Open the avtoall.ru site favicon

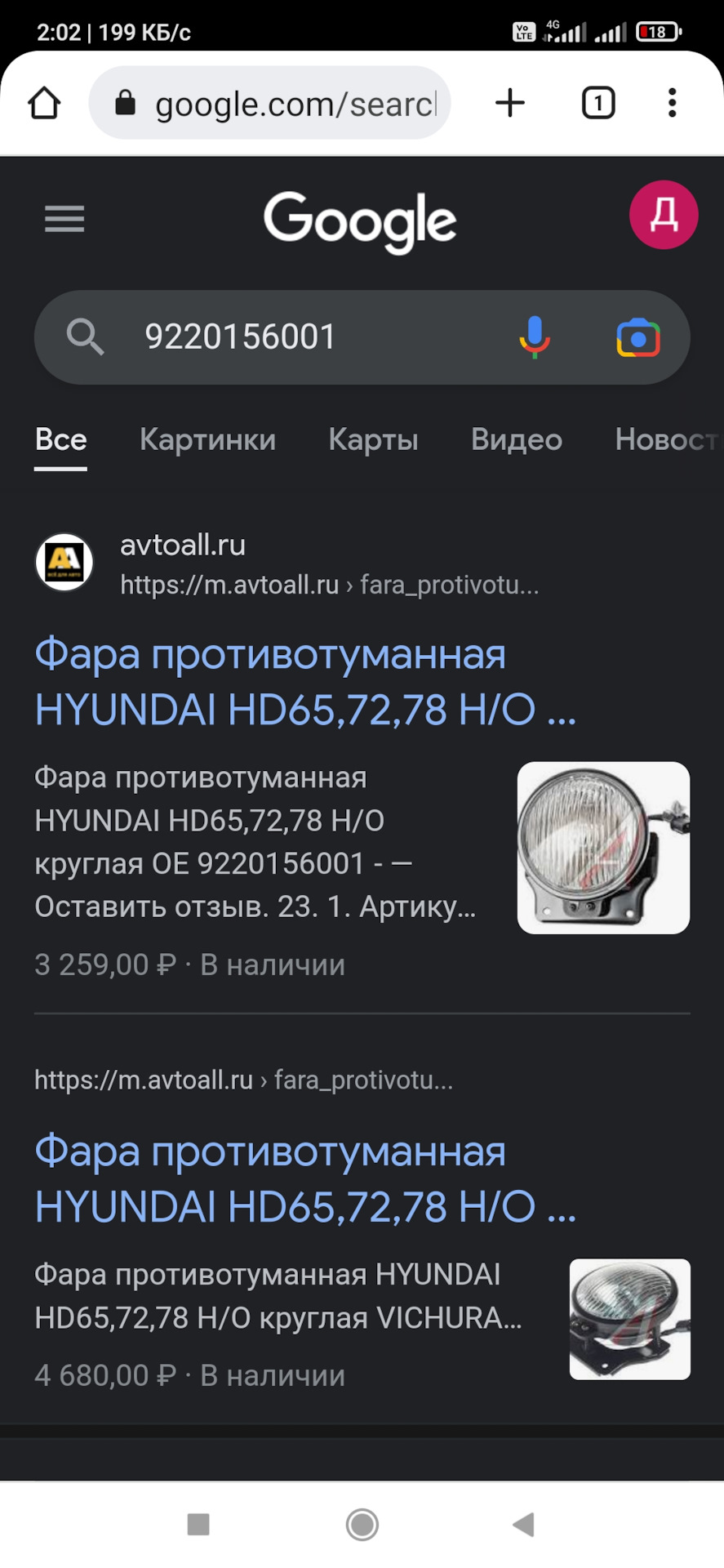[x=64, y=562]
